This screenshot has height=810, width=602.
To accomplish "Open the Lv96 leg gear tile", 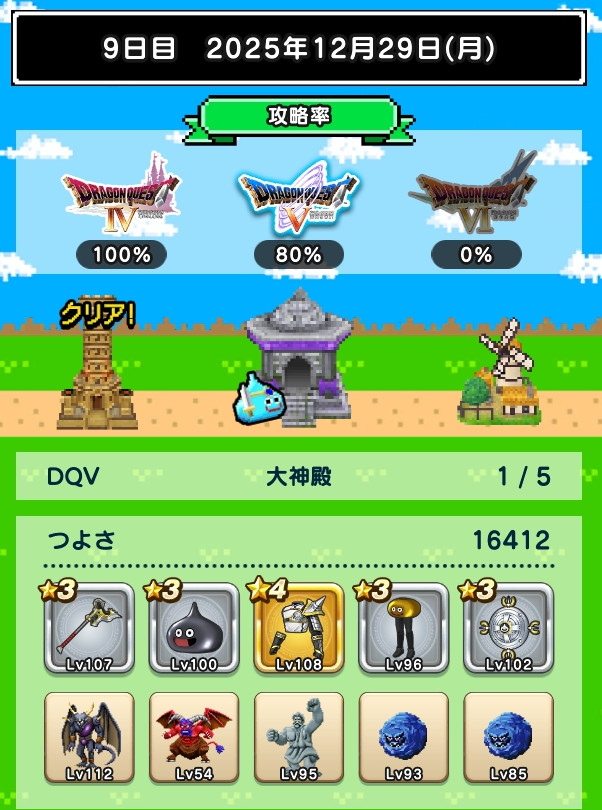I will [404, 629].
